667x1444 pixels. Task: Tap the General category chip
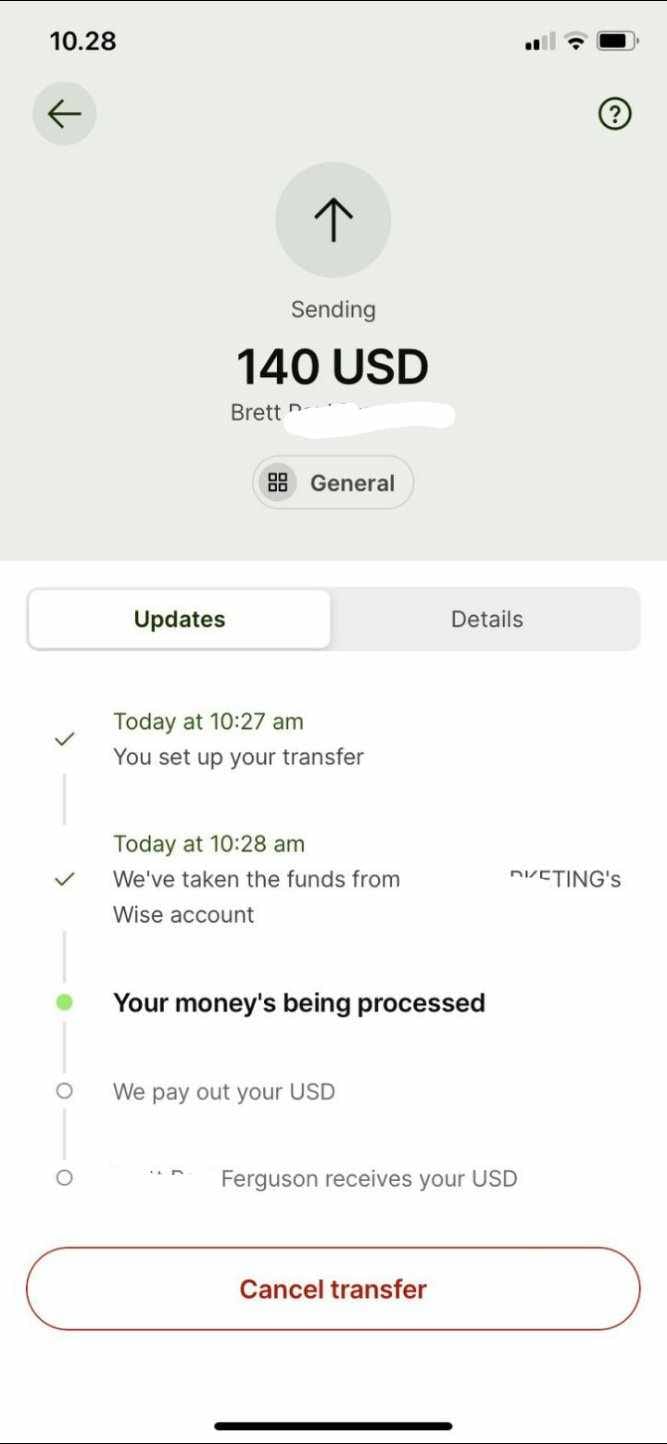tap(333, 483)
